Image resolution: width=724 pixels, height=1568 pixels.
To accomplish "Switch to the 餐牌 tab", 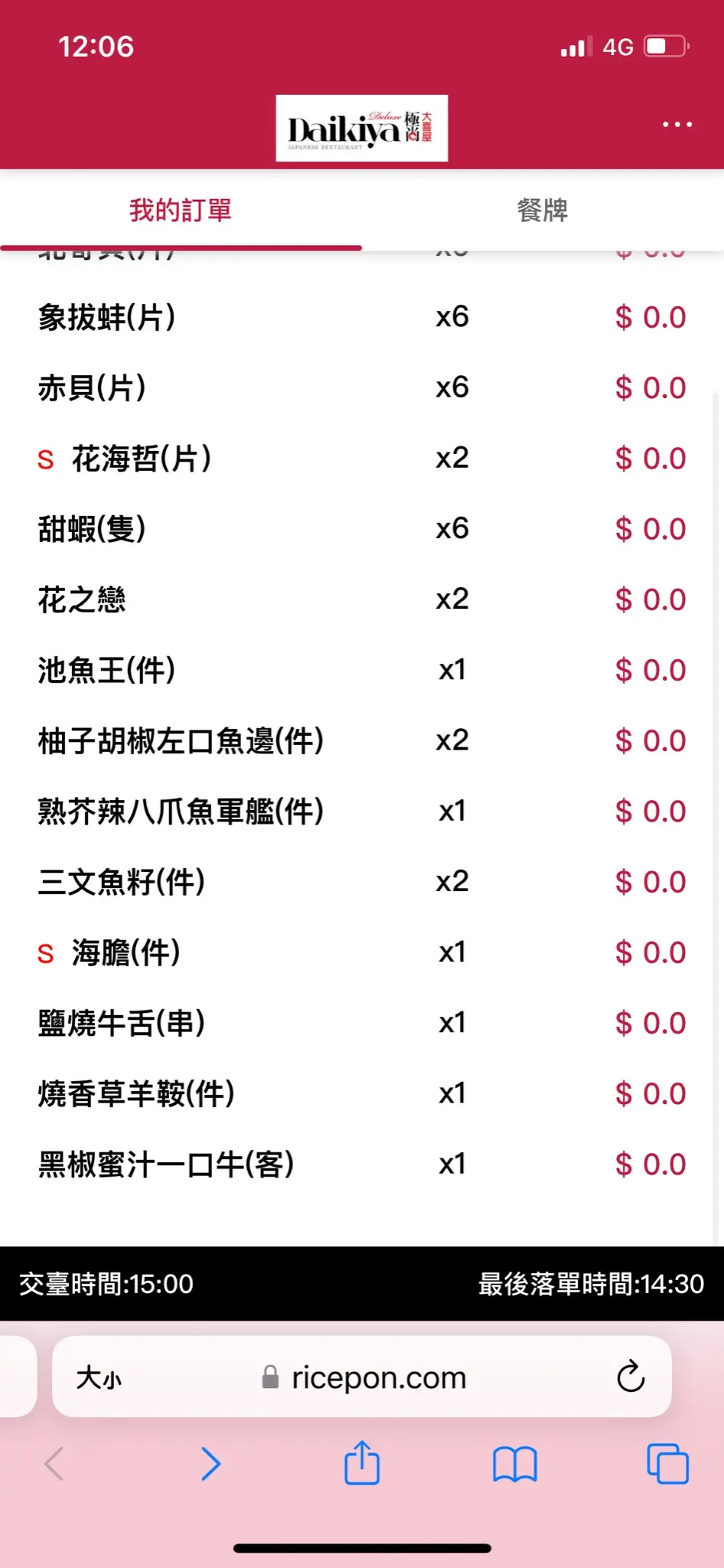I will (542, 211).
